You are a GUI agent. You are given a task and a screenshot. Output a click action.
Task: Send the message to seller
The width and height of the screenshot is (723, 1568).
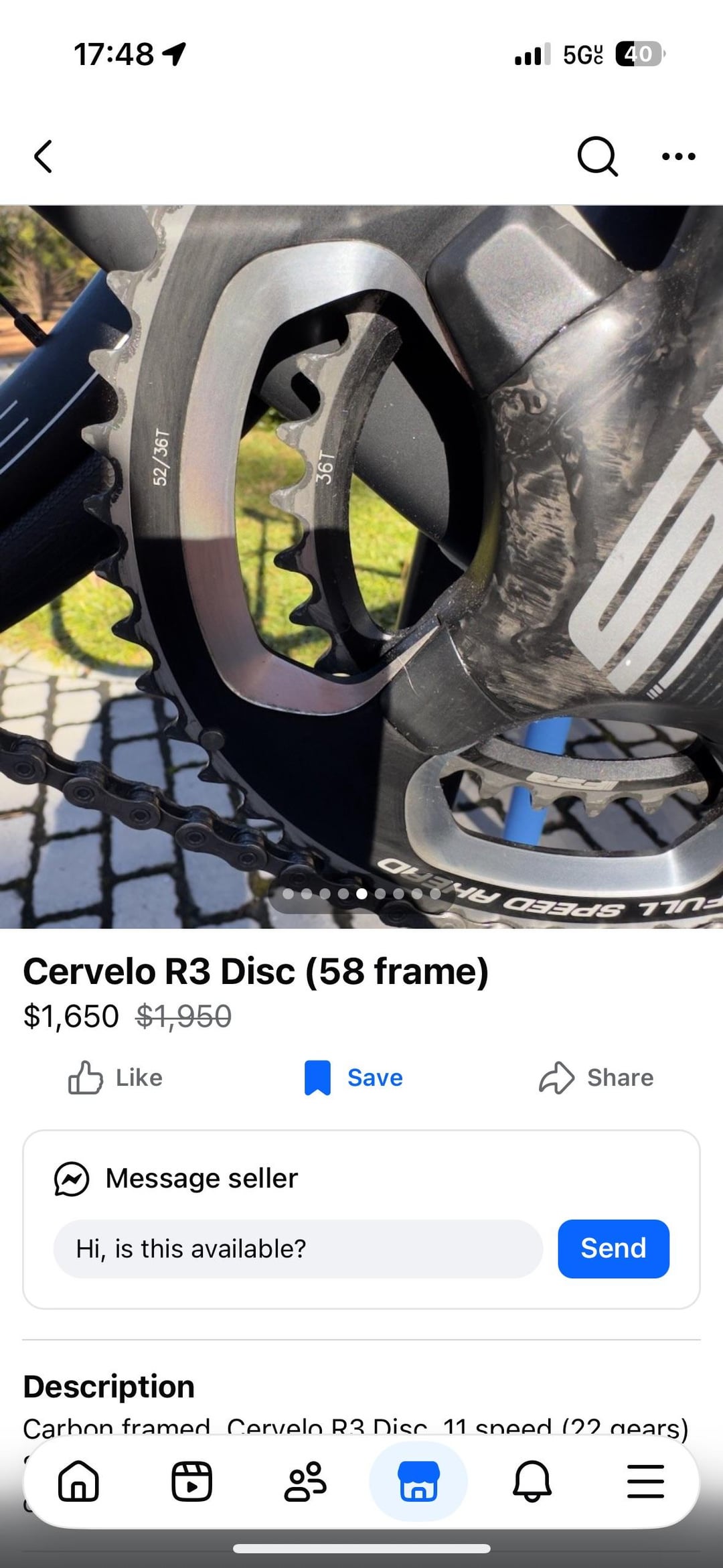(x=613, y=1249)
